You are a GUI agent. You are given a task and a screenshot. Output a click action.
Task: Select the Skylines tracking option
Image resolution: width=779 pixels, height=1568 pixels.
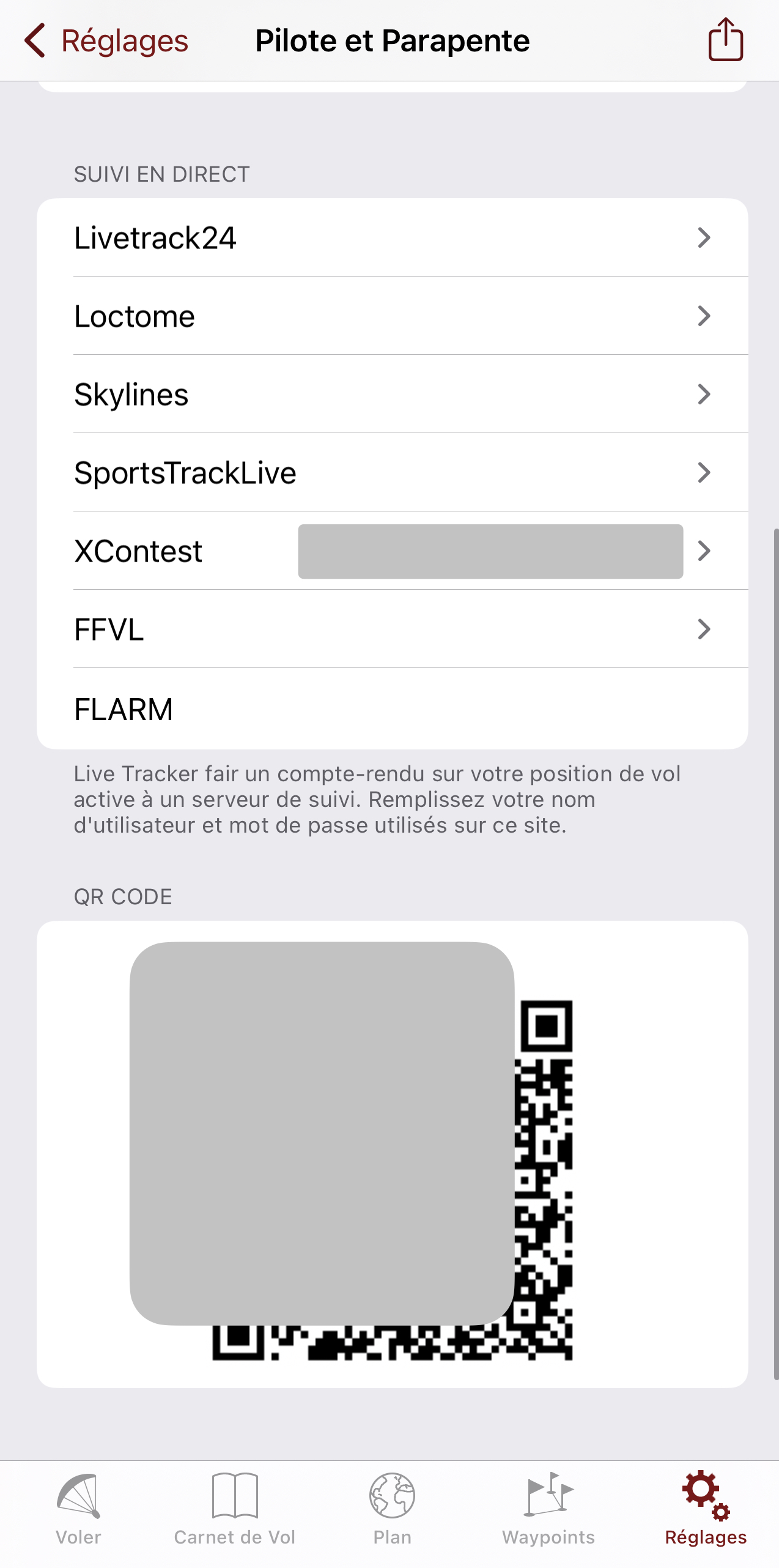click(x=393, y=394)
